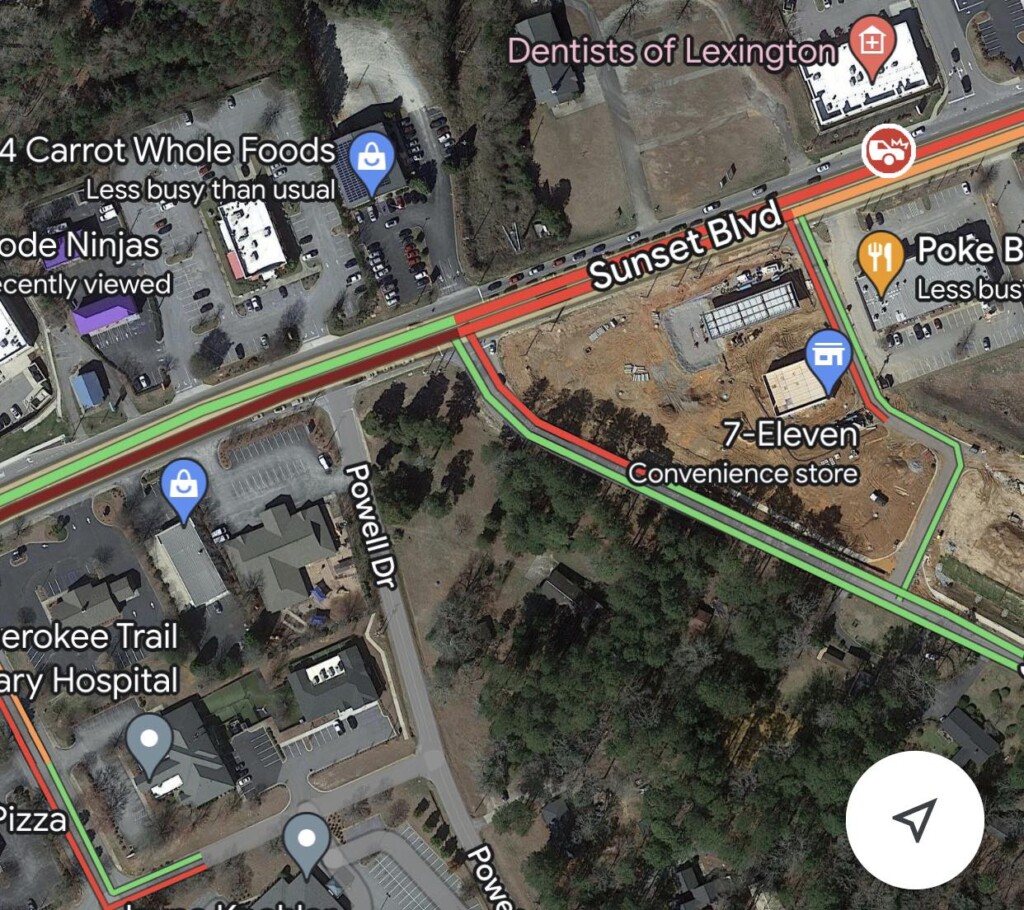Select the Dentists of Lexington marker

coord(872,46)
